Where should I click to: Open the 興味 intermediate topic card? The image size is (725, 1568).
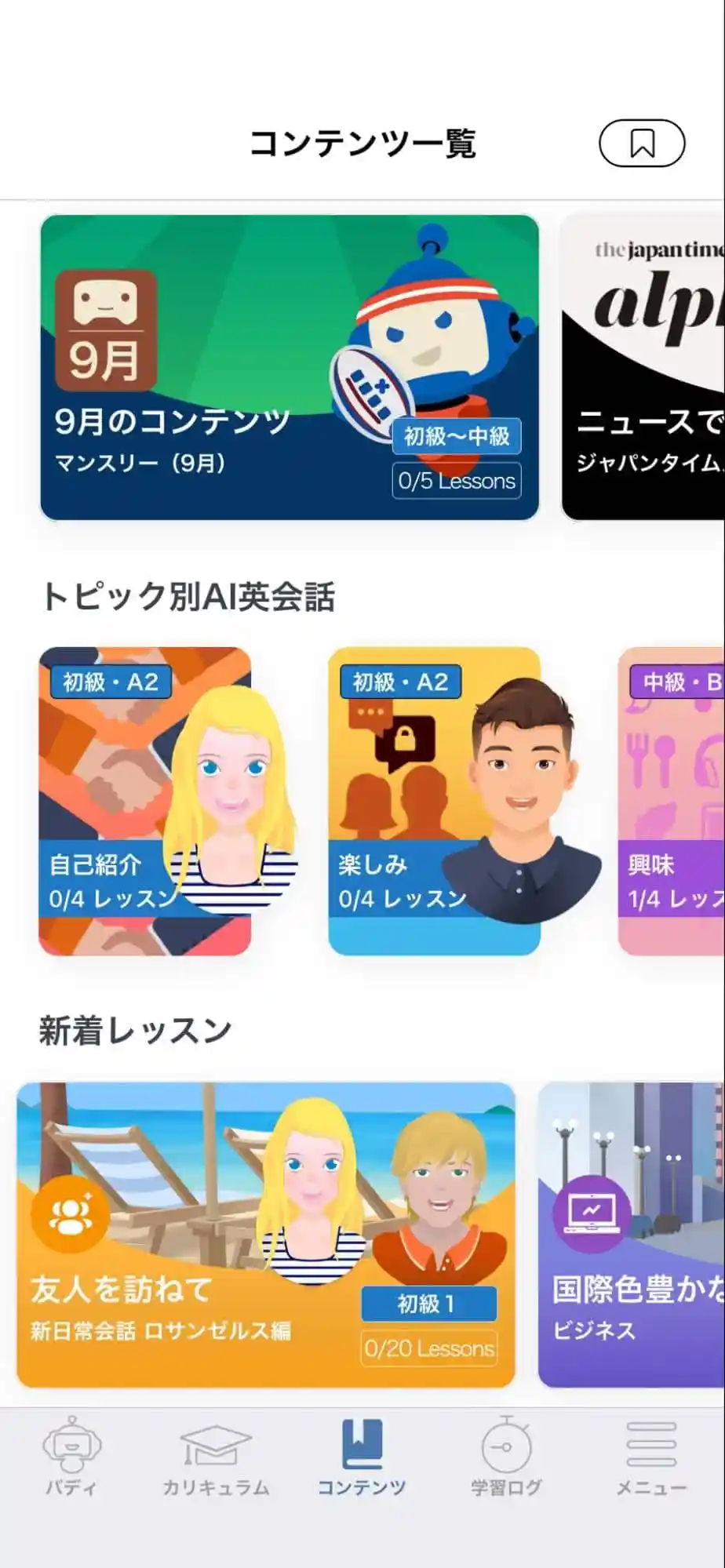[x=672, y=800]
